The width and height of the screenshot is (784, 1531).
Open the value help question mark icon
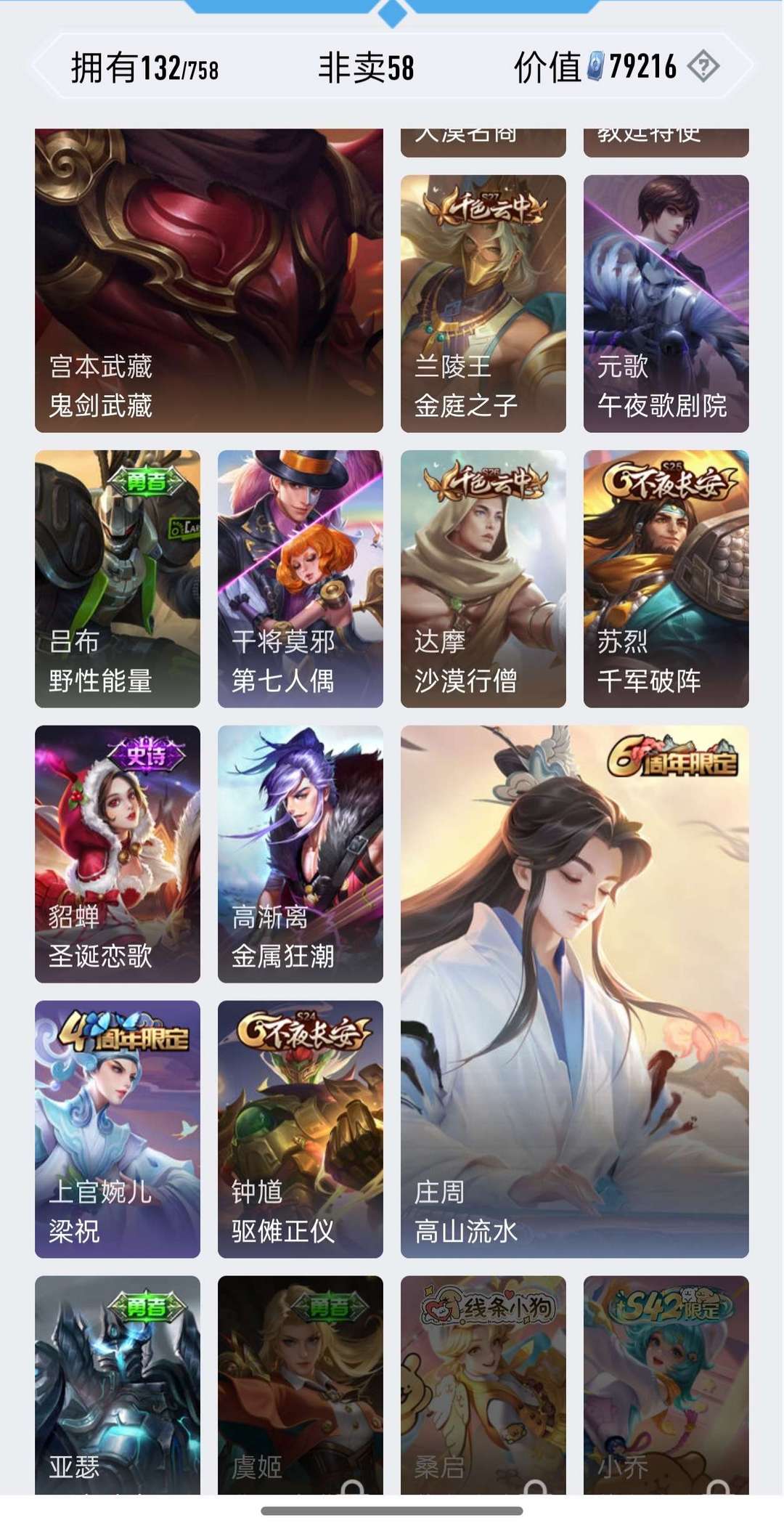[703, 67]
